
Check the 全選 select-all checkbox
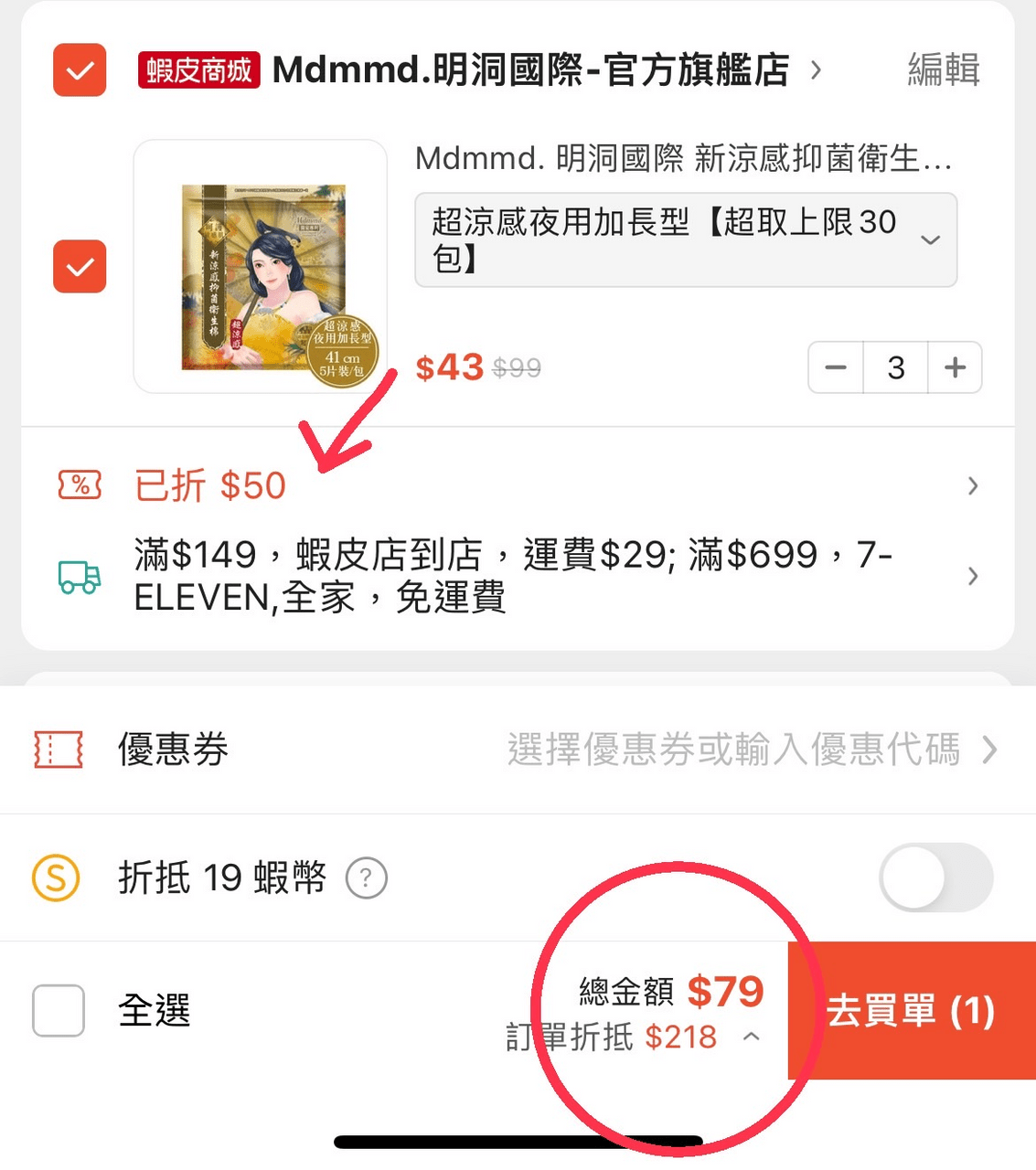pyautogui.click(x=58, y=1010)
